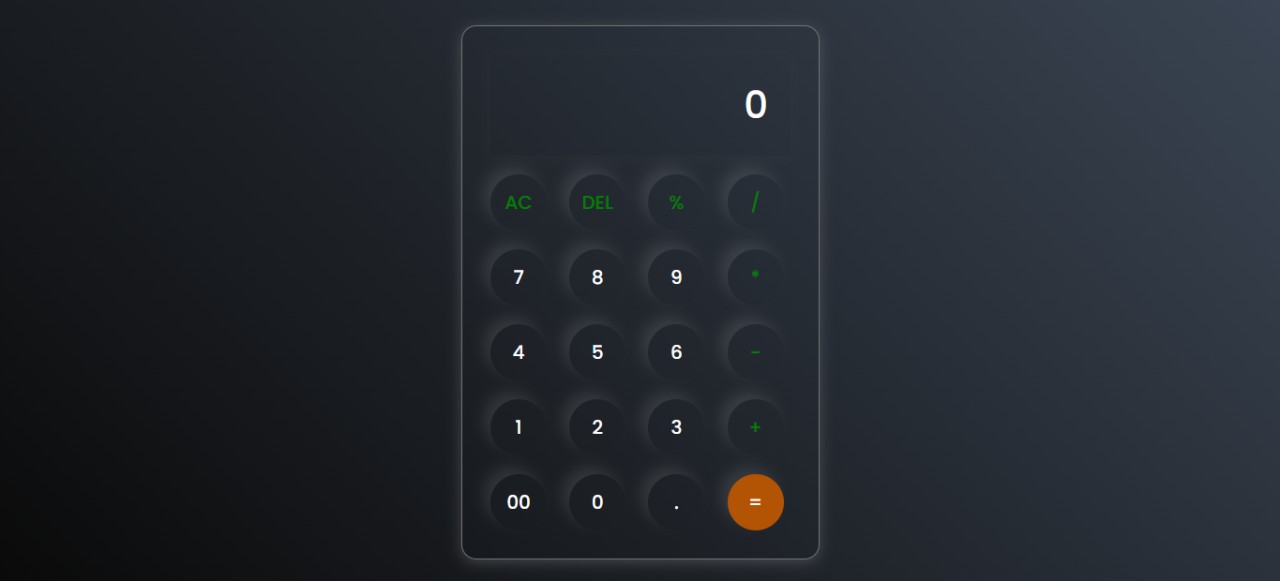Insert double zero with 00 key

[x=518, y=502]
